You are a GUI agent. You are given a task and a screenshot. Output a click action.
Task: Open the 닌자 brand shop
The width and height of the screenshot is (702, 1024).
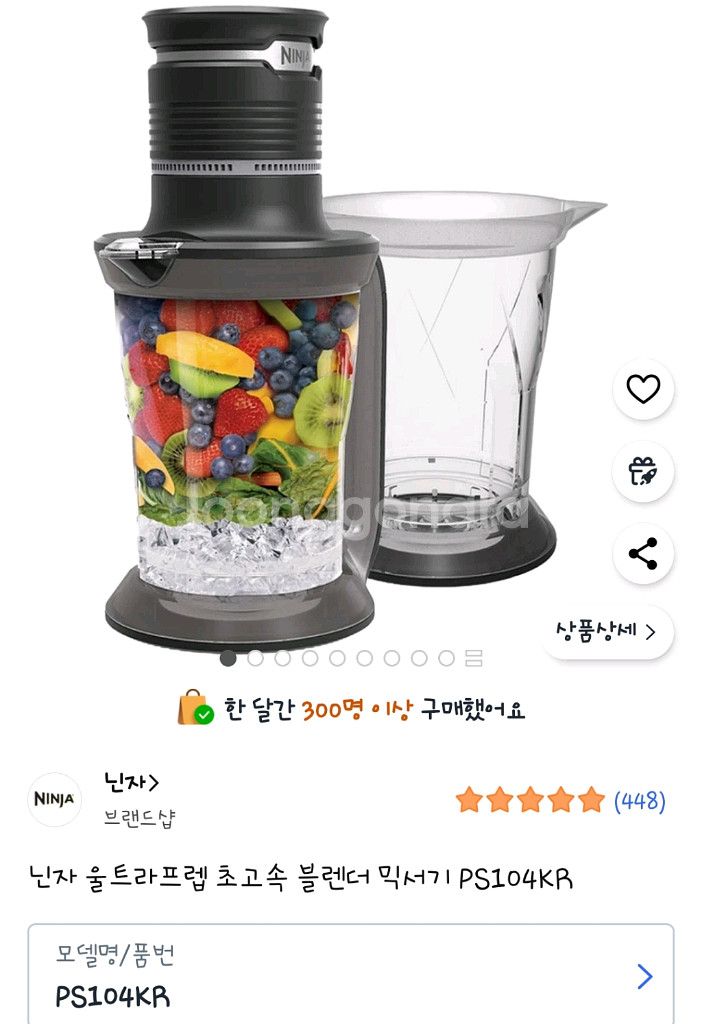click(132, 783)
